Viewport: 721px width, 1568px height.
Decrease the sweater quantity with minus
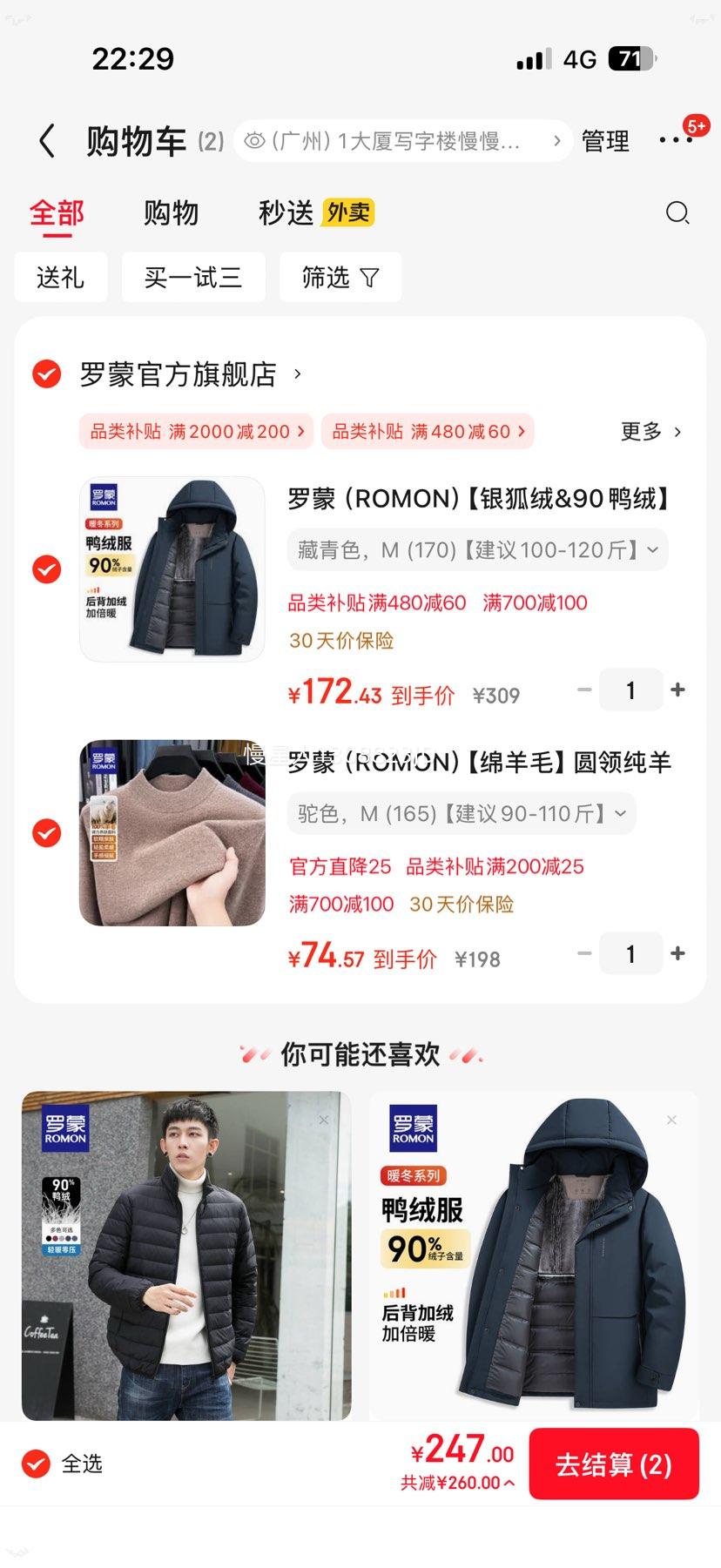583,953
